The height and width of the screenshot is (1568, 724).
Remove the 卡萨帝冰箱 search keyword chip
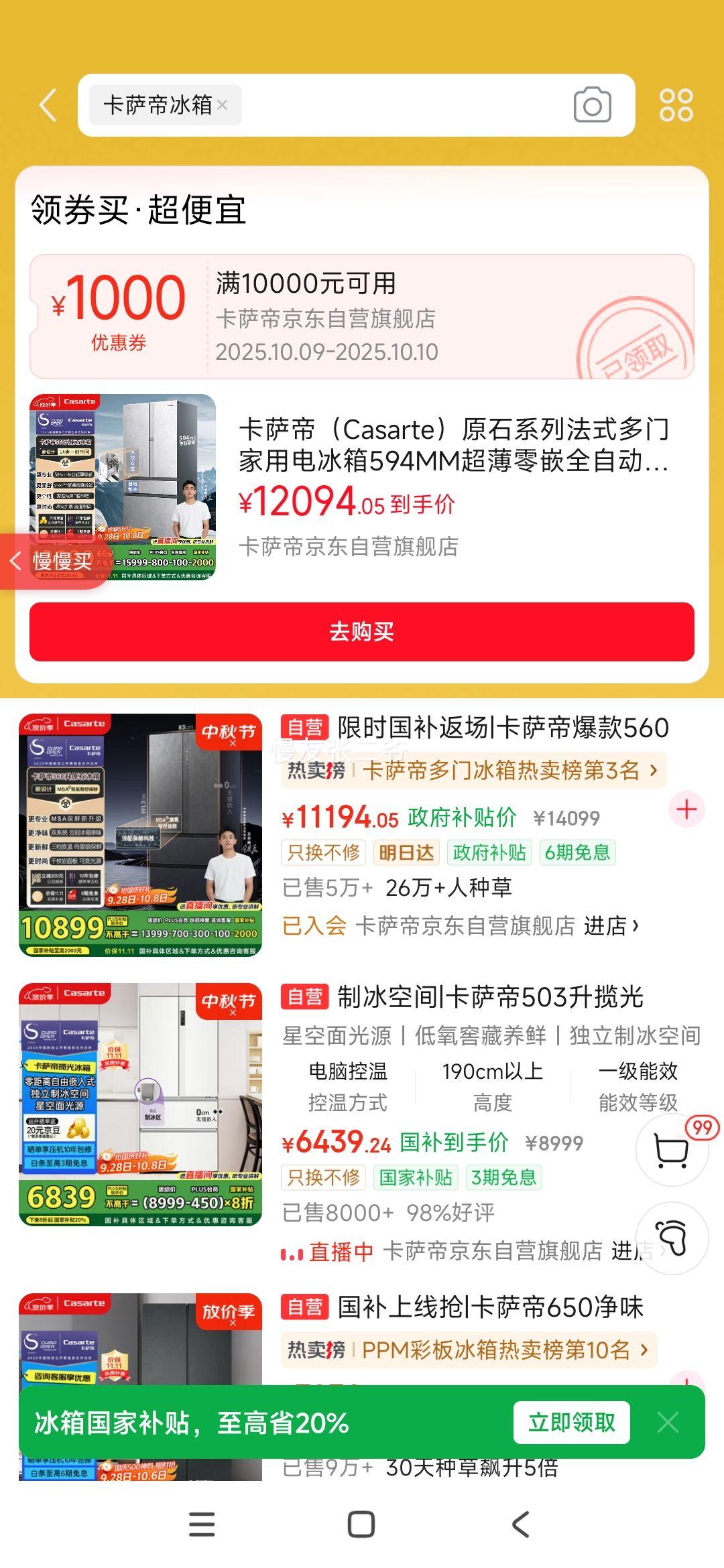(223, 105)
